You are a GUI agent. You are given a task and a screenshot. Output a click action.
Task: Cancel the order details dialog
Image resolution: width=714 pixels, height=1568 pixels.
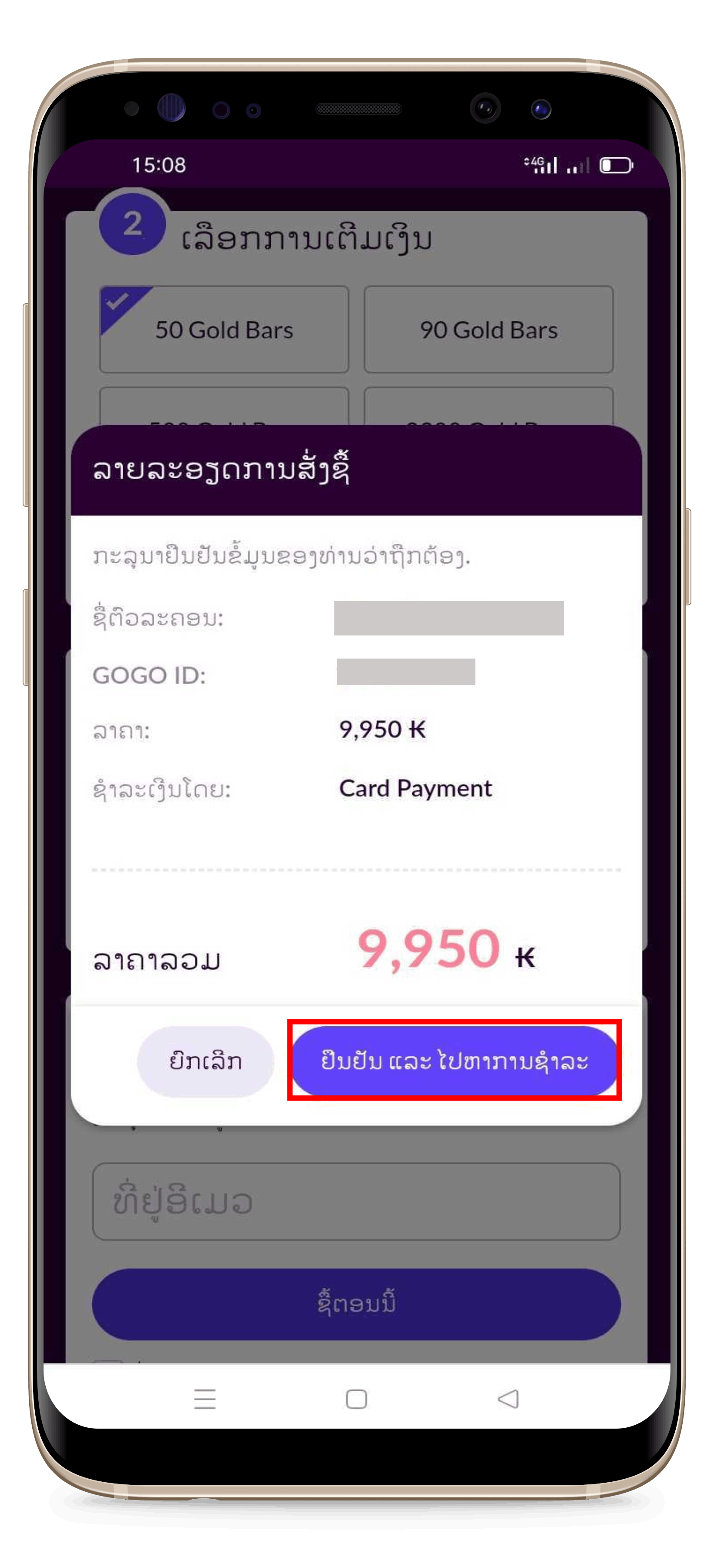(x=205, y=1061)
